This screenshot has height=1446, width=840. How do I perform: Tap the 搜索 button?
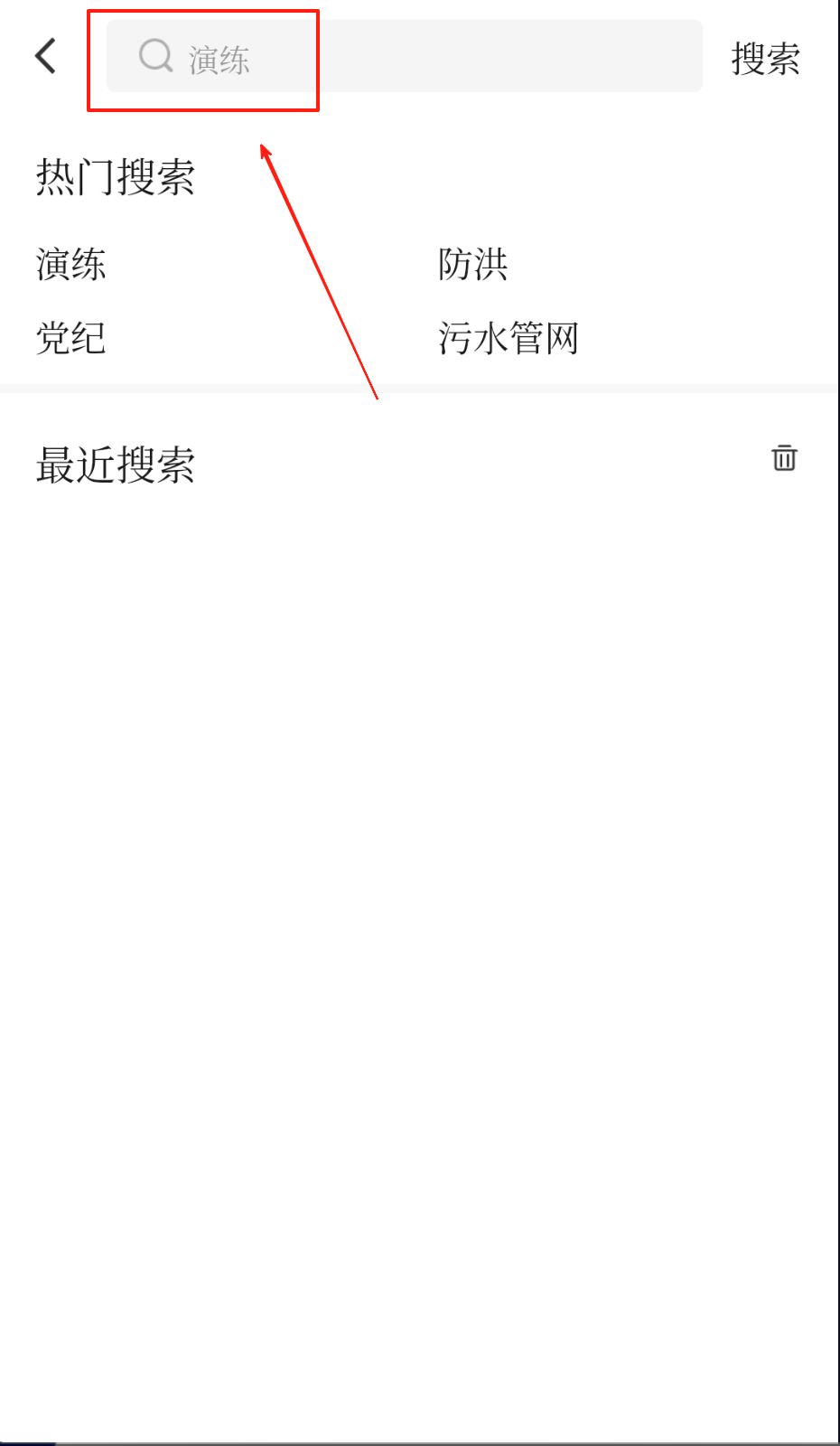(x=765, y=59)
